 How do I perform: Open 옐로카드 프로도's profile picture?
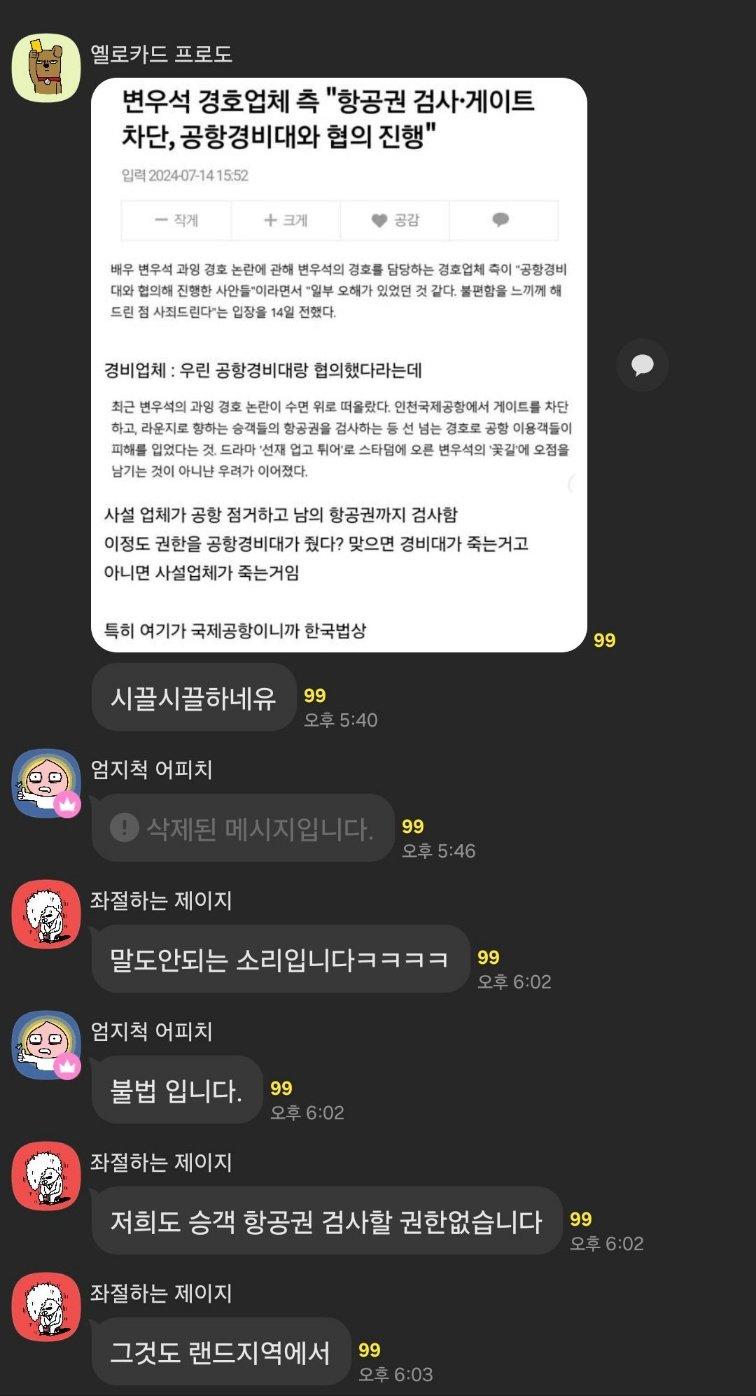click(46, 68)
